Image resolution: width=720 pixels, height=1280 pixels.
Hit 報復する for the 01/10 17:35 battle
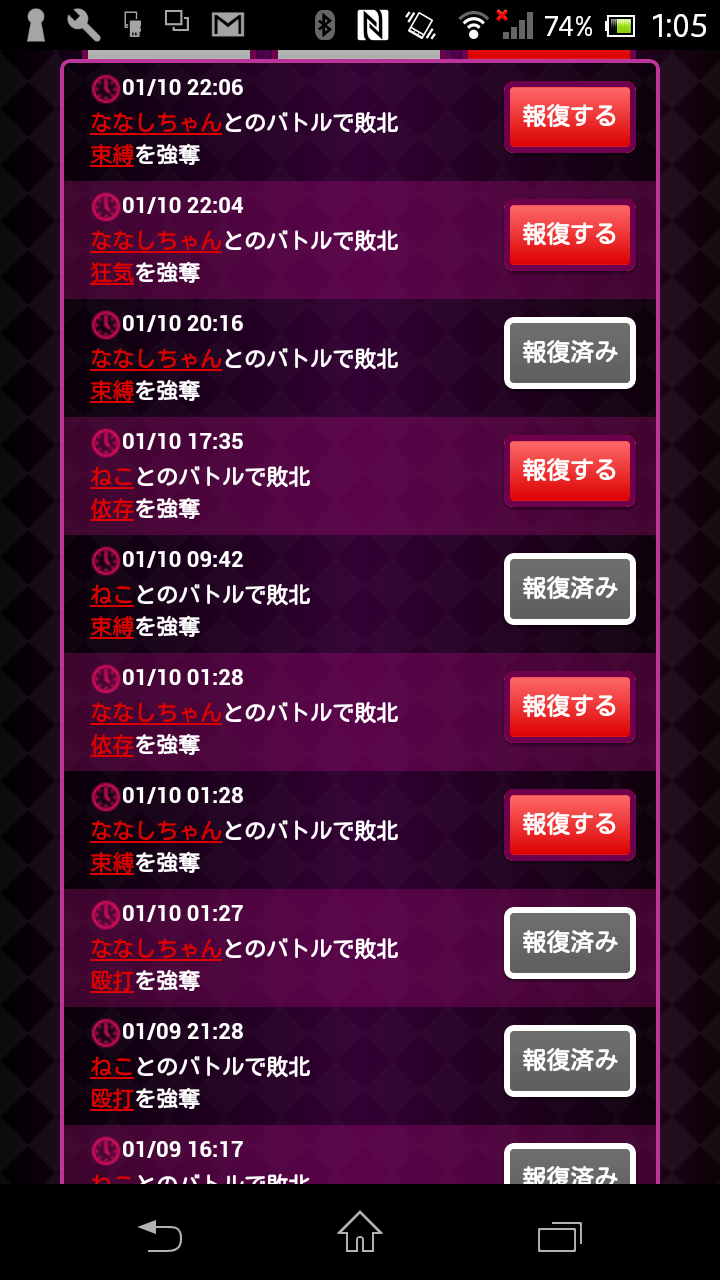pyautogui.click(x=569, y=471)
